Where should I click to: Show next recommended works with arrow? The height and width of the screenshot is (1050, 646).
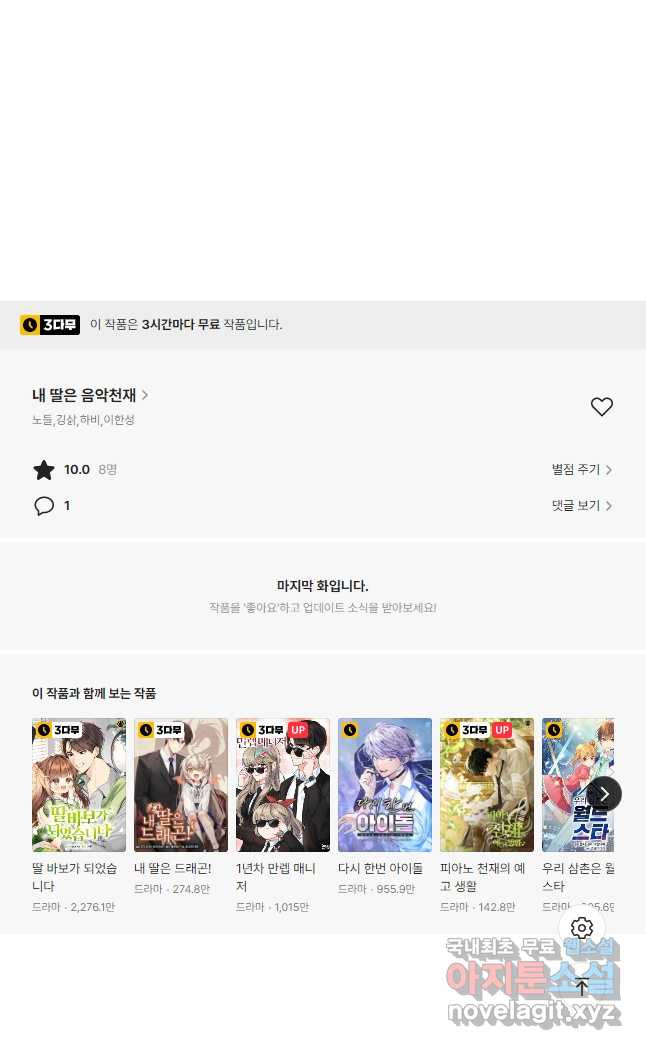(x=603, y=794)
